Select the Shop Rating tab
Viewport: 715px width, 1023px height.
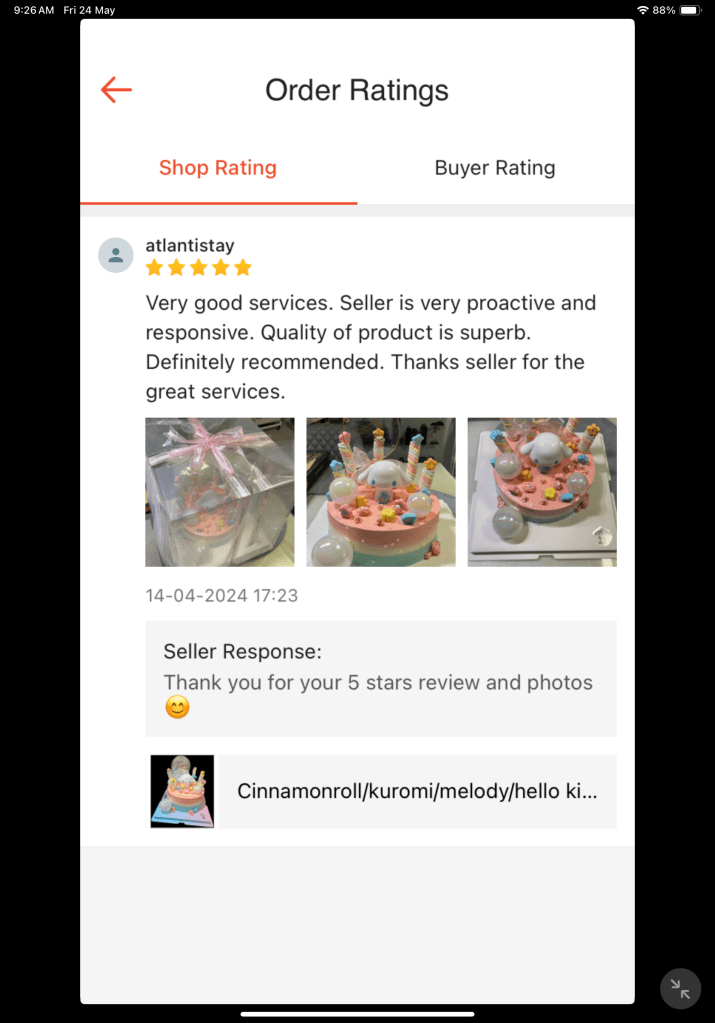218,168
